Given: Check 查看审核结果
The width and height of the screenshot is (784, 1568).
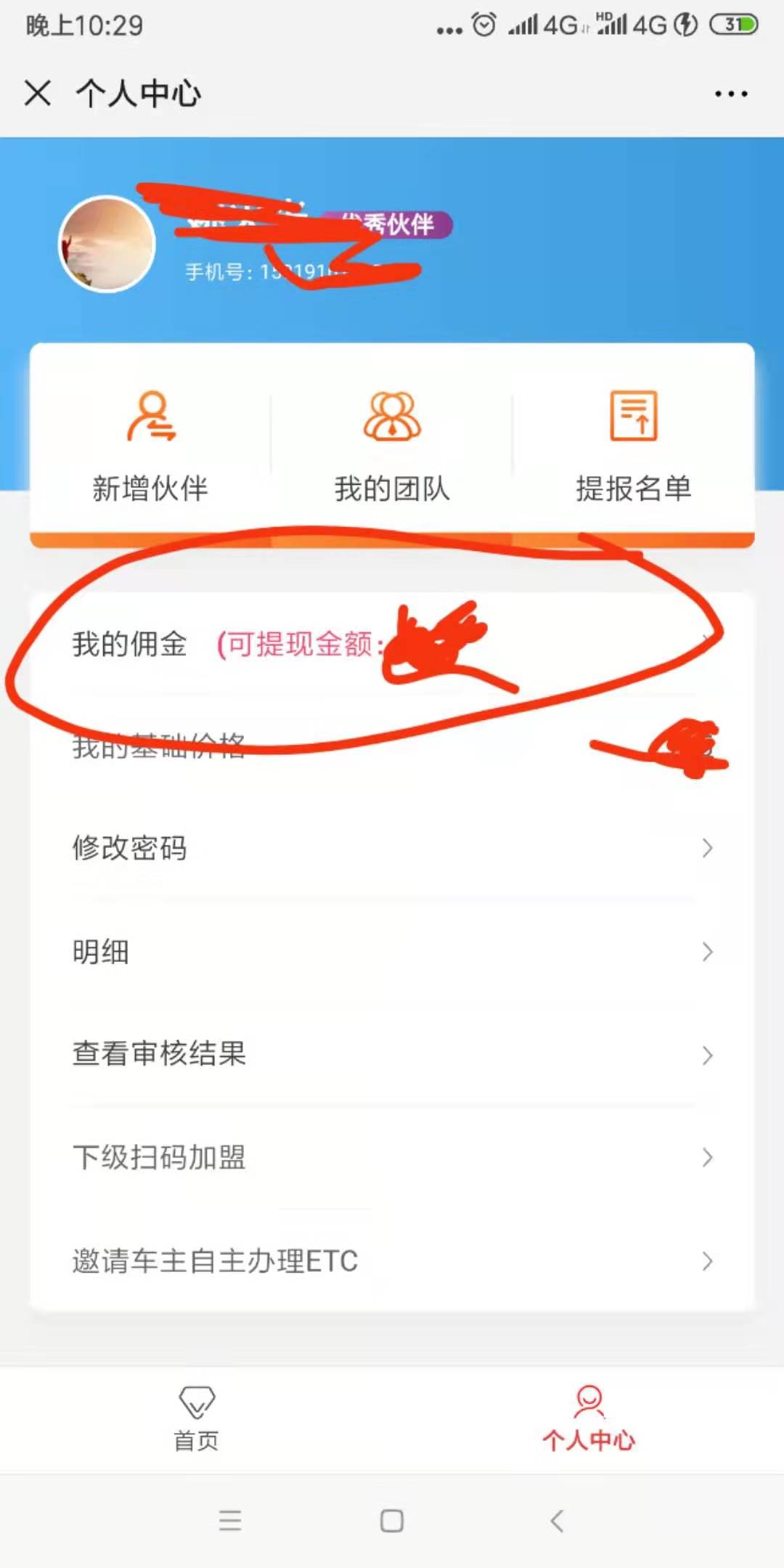Looking at the screenshot, I should pos(392,1054).
